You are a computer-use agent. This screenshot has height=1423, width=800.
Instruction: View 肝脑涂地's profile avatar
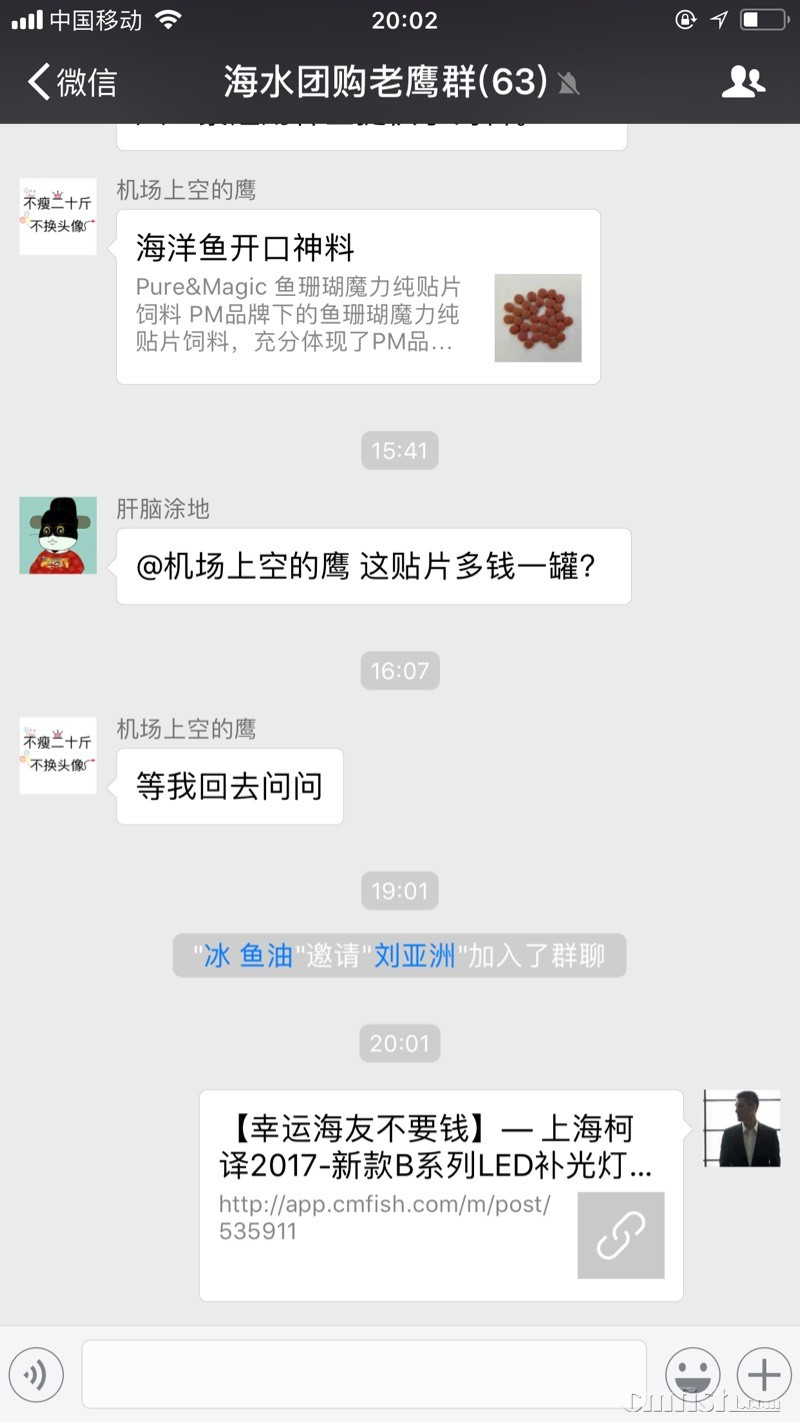pyautogui.click(x=58, y=535)
